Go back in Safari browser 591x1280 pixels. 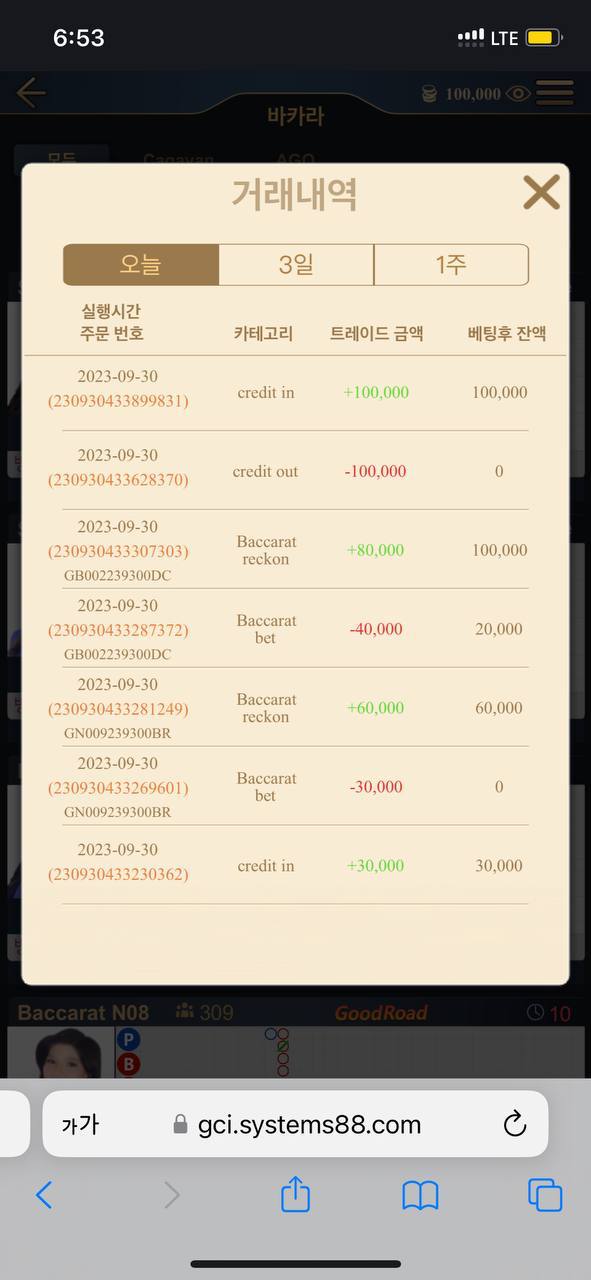coord(44,1195)
